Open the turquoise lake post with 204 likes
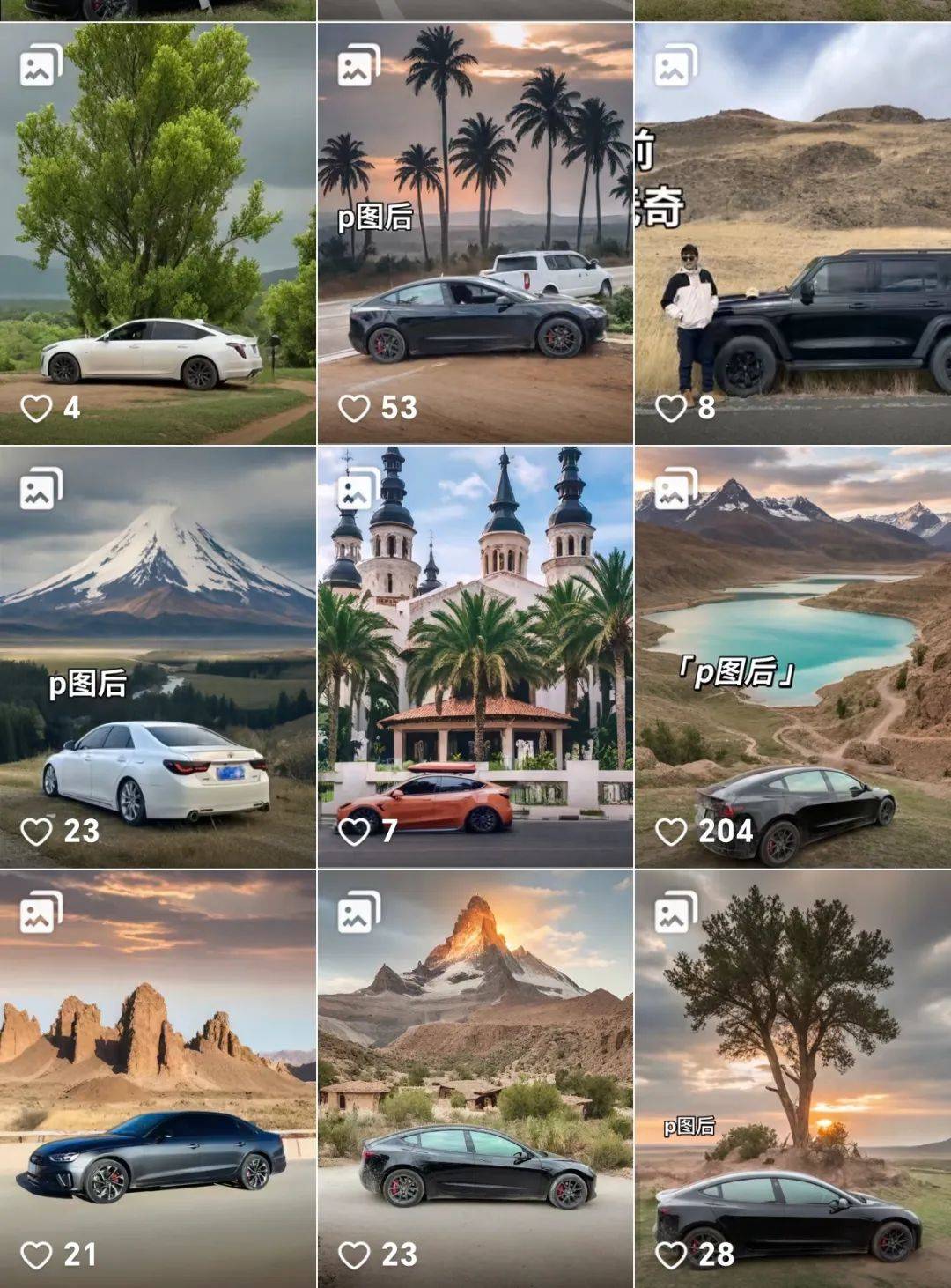Screen dimensions: 951x1288 click(792, 656)
